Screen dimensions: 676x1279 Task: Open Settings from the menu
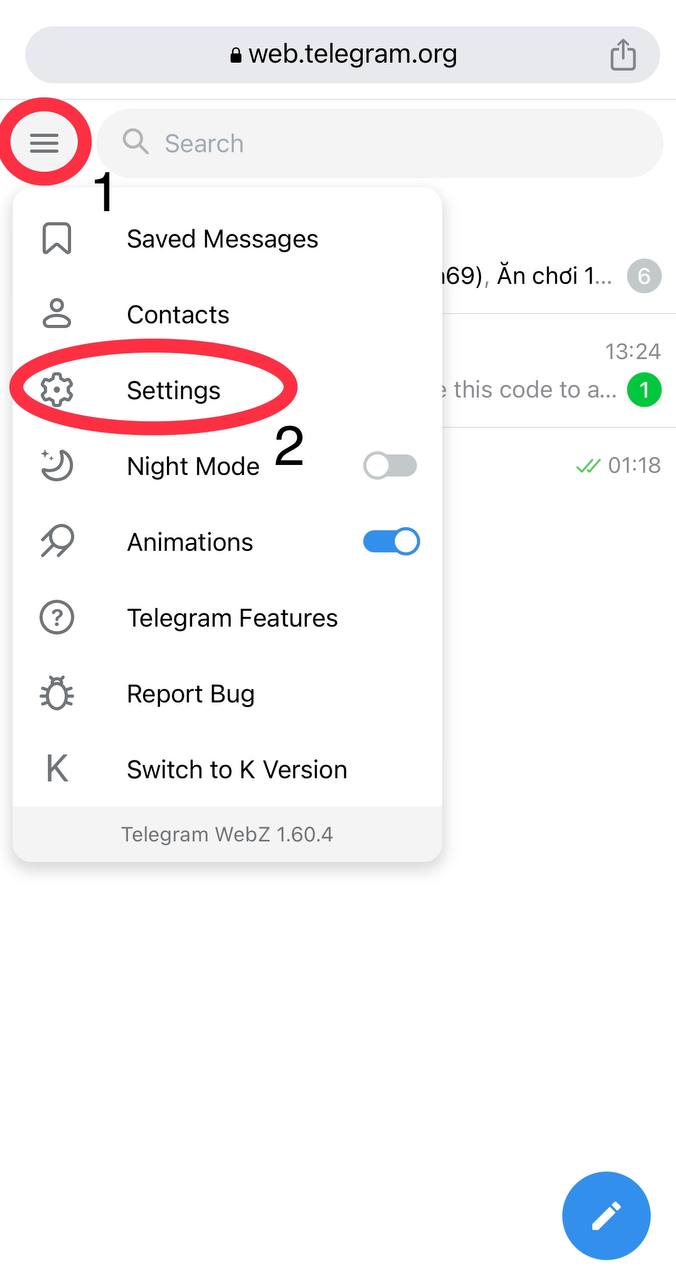[173, 390]
